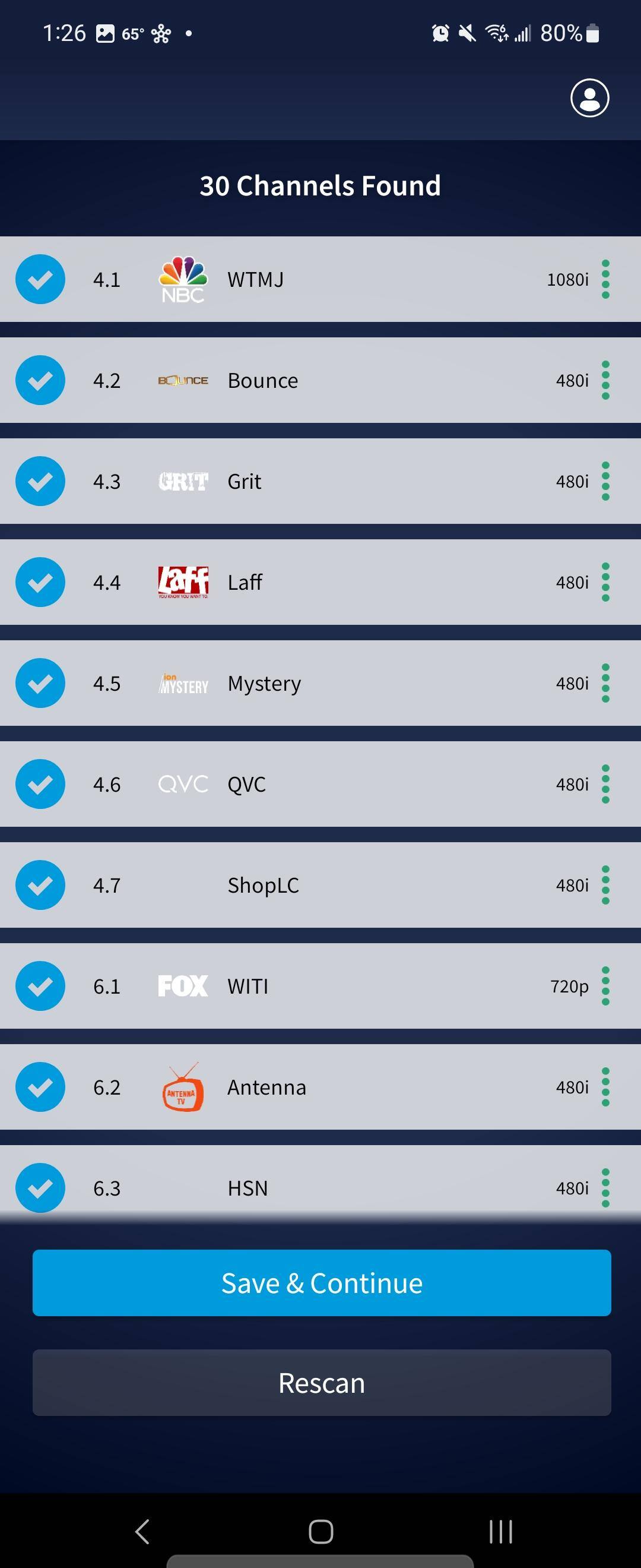
Task: Deselect channel 4.5 Mystery
Action: [x=40, y=684]
